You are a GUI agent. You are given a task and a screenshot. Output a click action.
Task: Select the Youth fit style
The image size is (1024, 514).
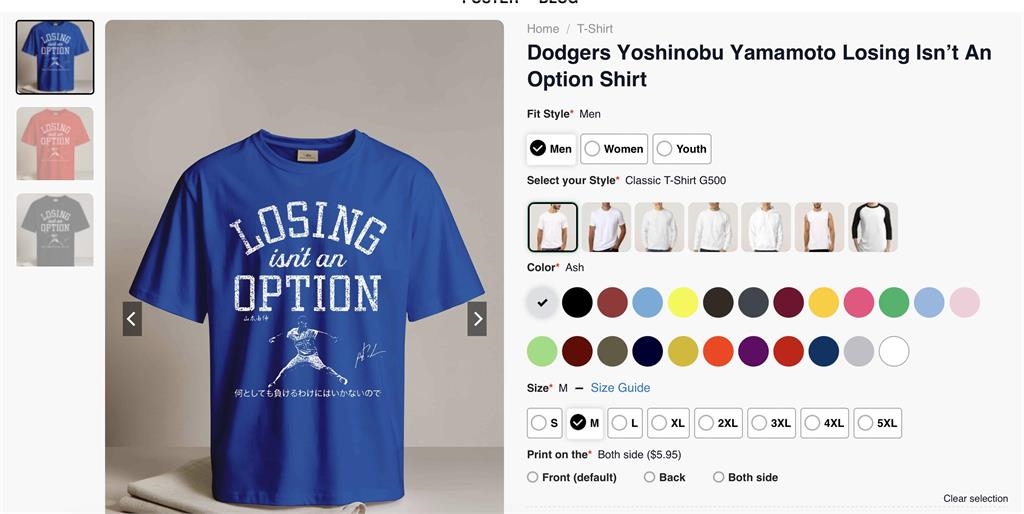pyautogui.click(x=681, y=149)
